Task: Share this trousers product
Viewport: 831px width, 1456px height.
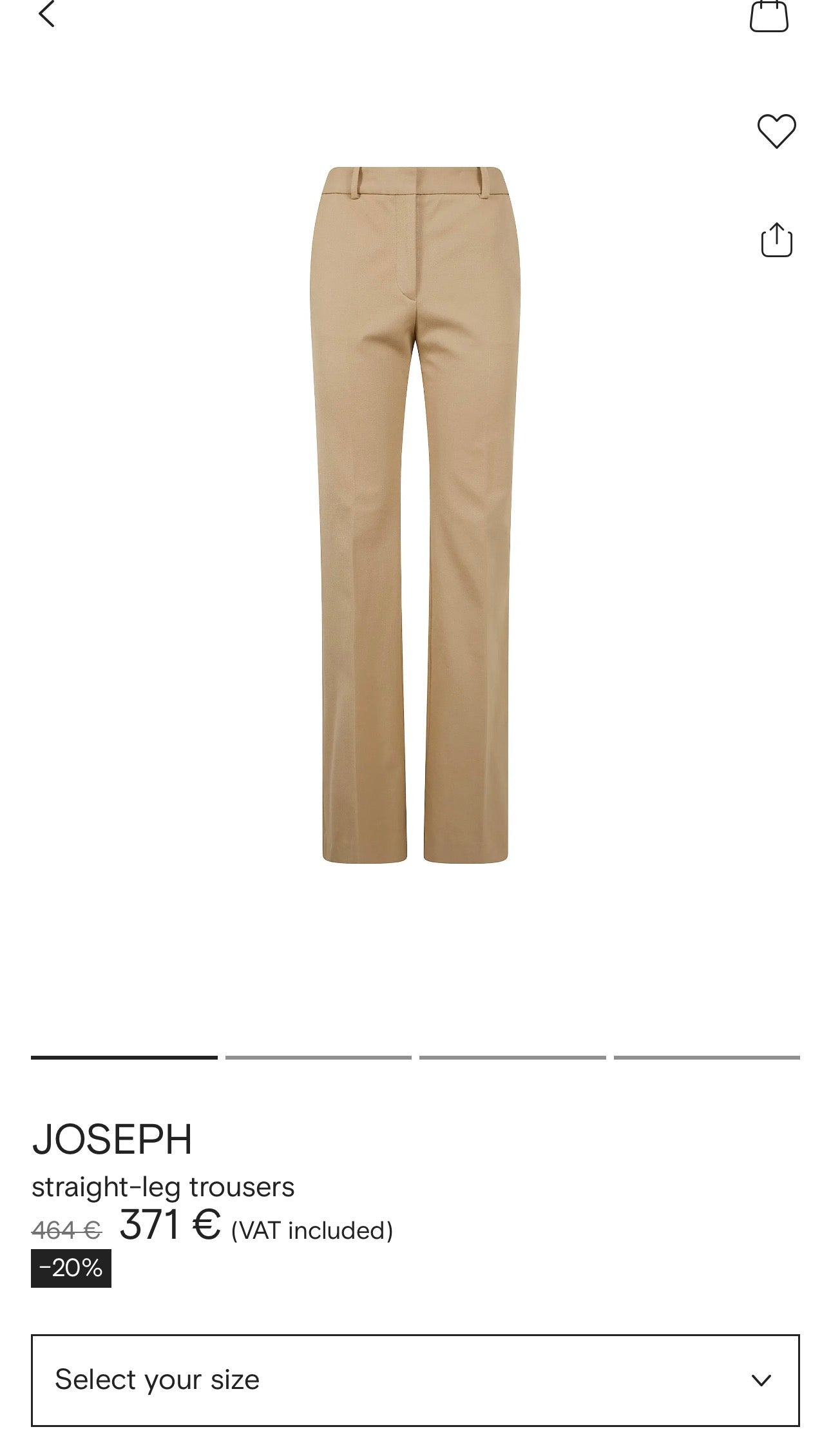Action: pos(776,240)
